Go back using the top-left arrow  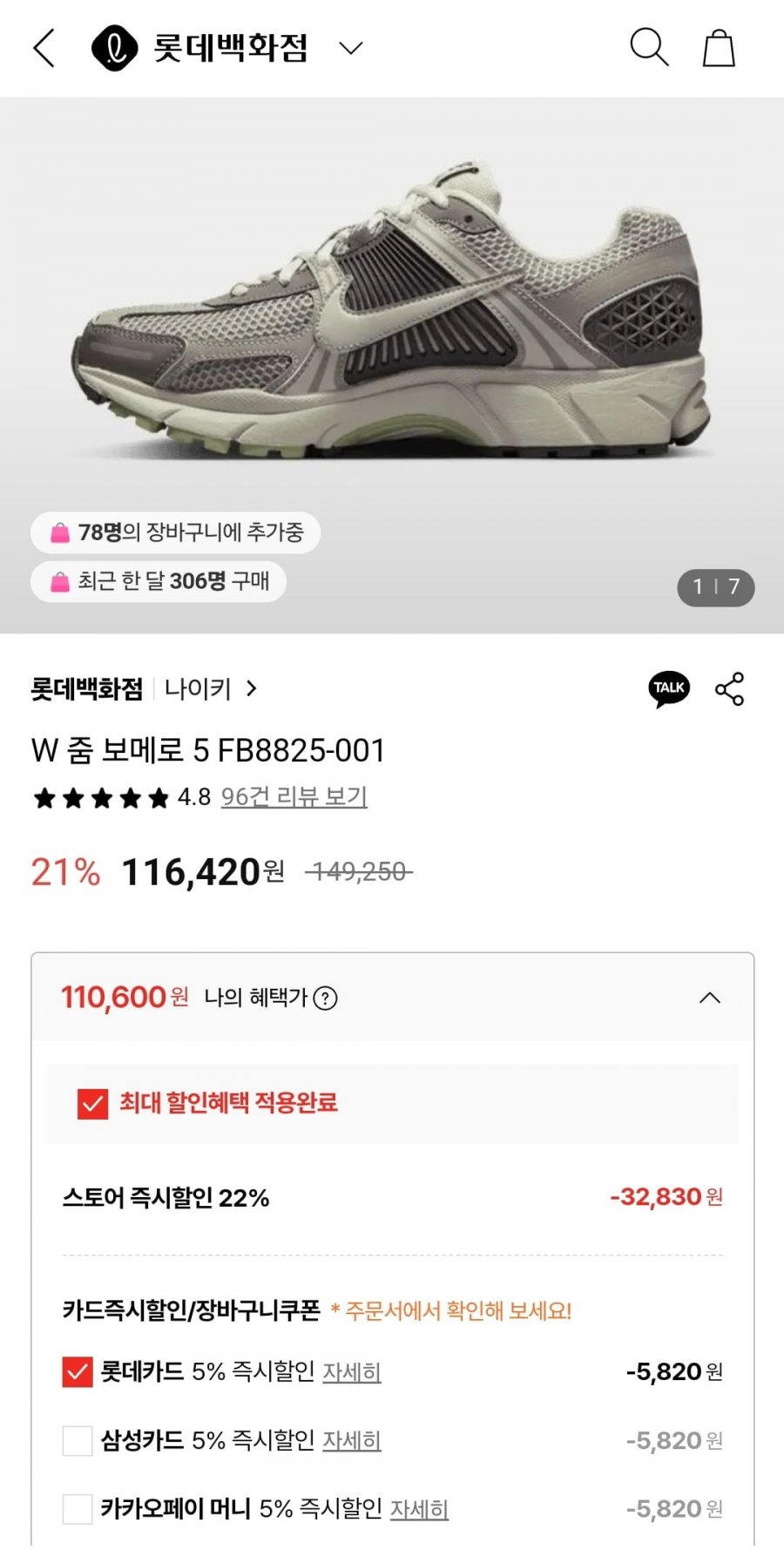pyautogui.click(x=44, y=47)
